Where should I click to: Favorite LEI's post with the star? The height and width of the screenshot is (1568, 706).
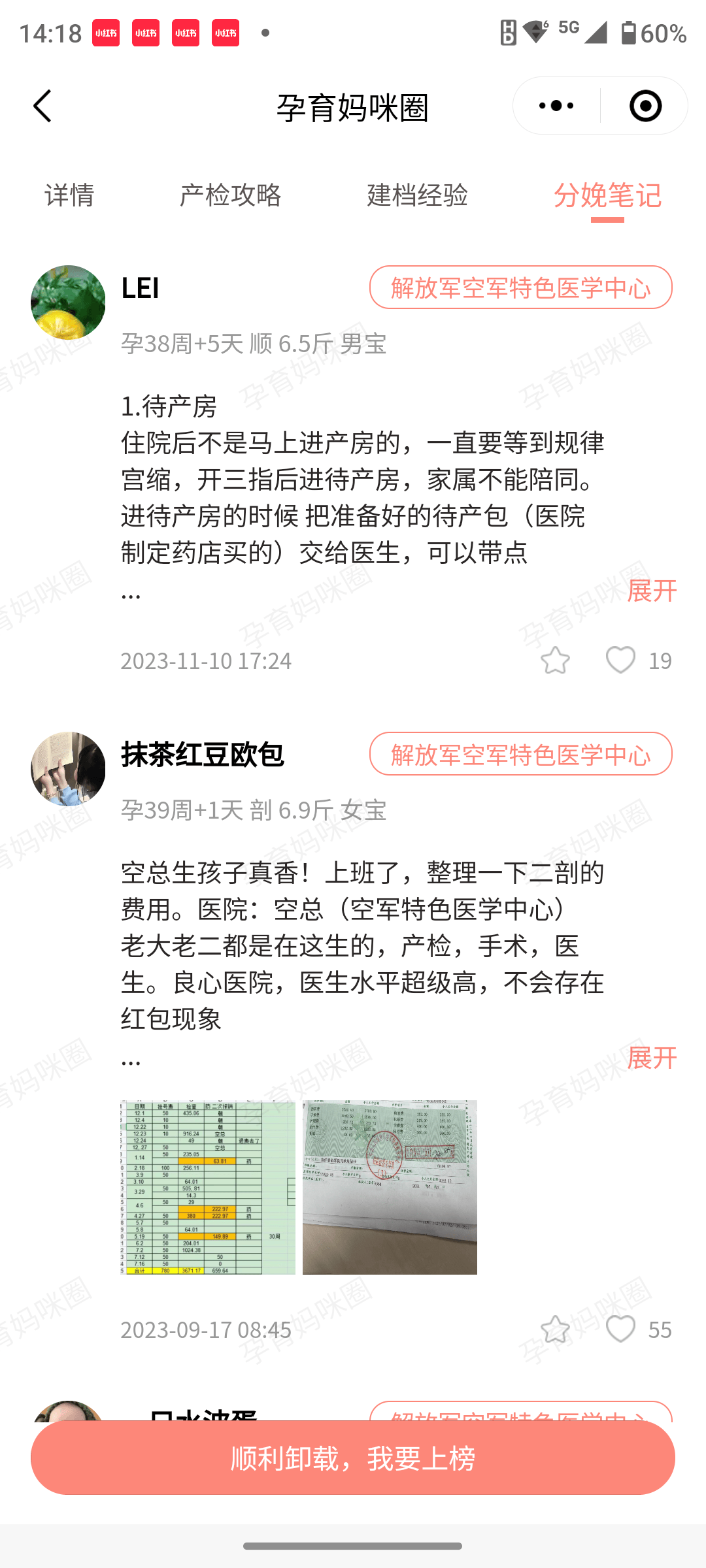tap(555, 660)
